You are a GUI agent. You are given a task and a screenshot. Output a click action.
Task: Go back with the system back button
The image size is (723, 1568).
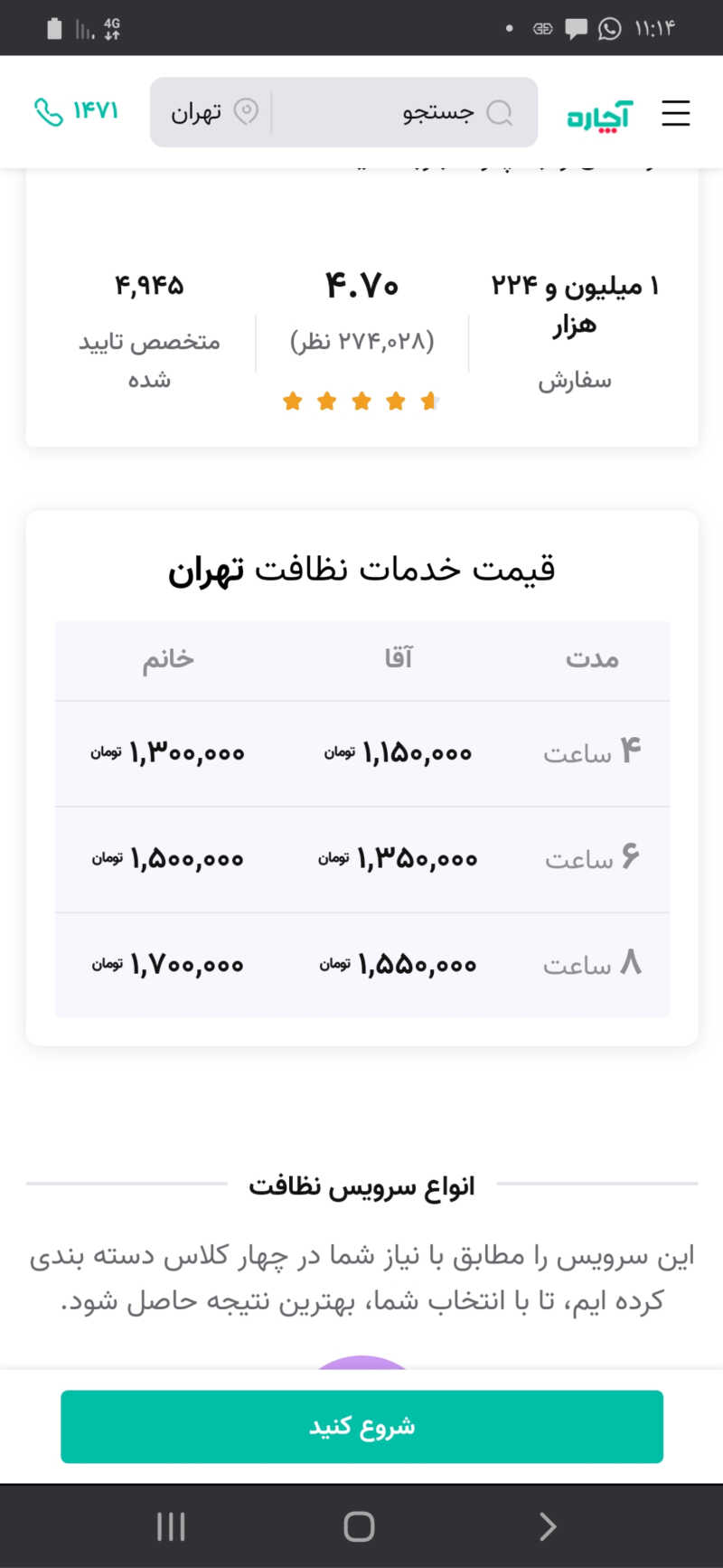(x=547, y=1526)
